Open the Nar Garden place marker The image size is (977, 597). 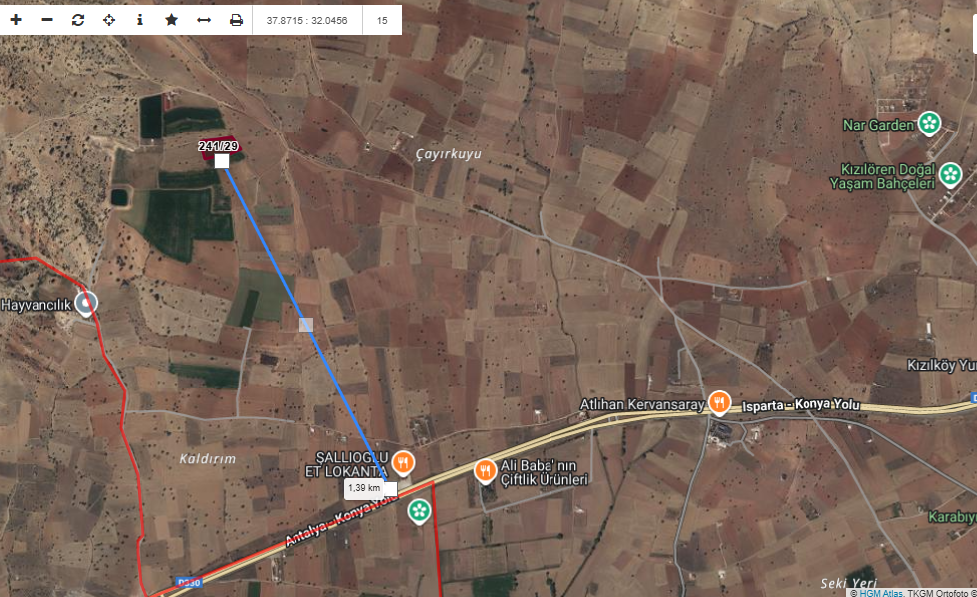click(x=930, y=123)
